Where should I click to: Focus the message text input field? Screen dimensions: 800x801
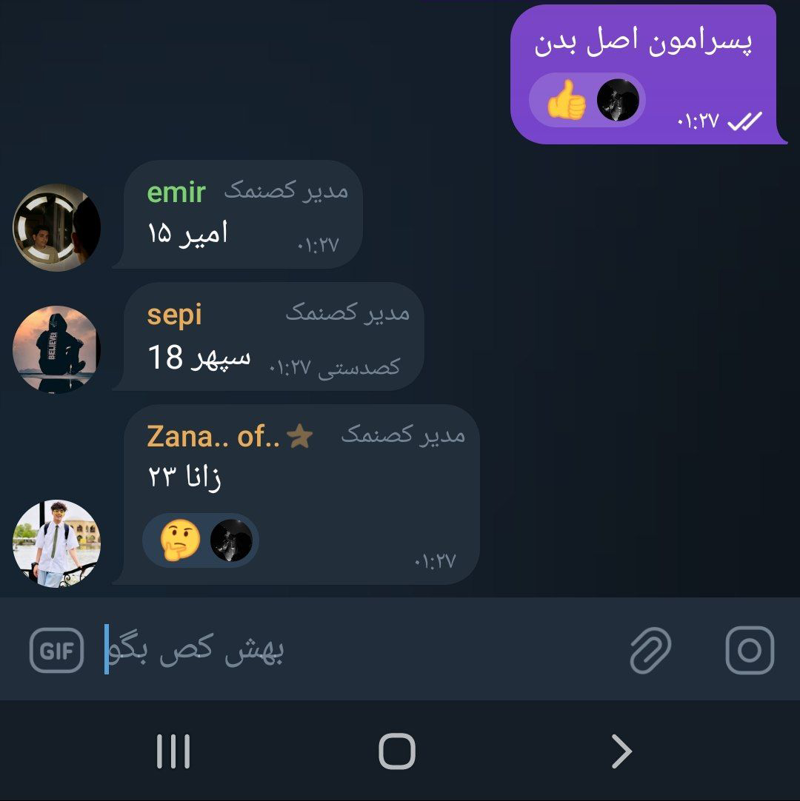360,651
